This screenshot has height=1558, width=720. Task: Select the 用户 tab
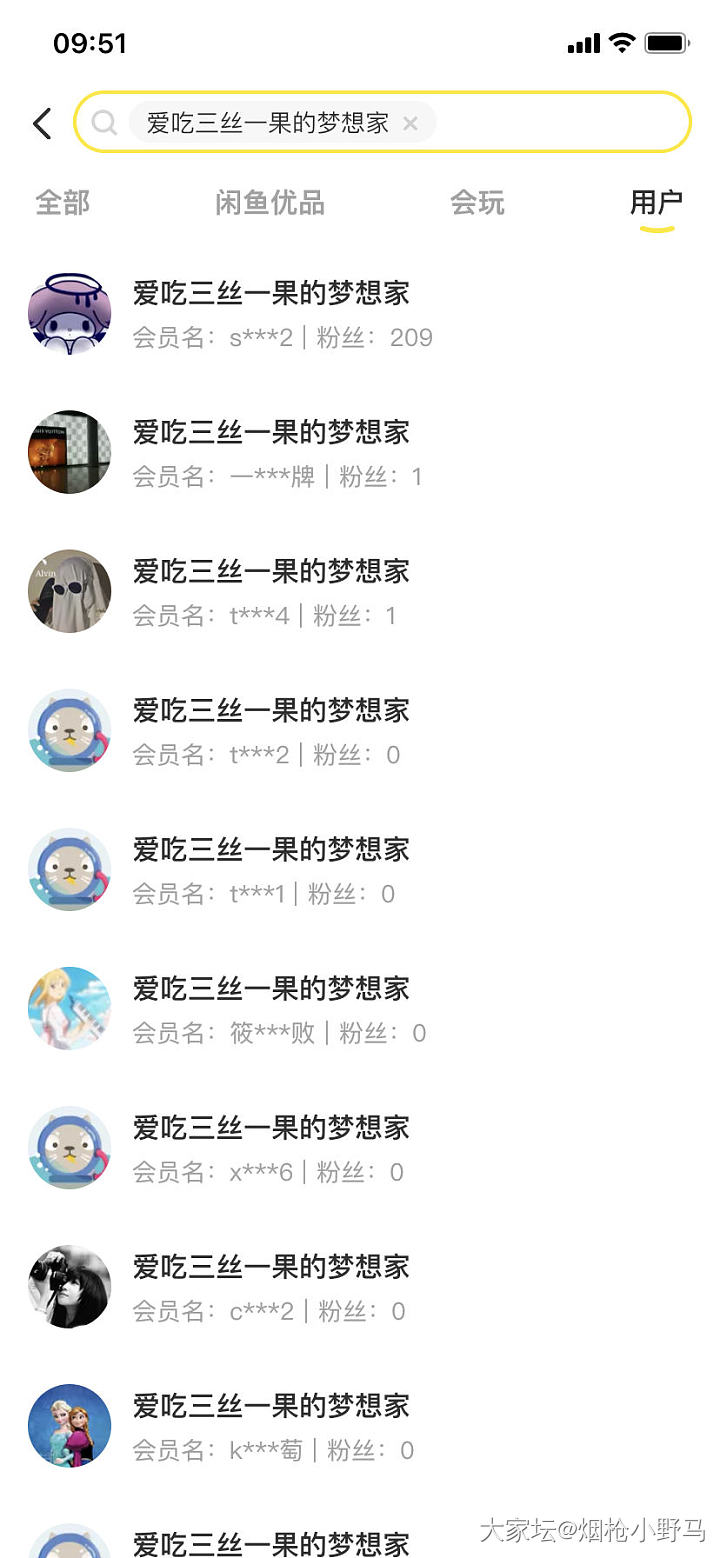point(656,203)
